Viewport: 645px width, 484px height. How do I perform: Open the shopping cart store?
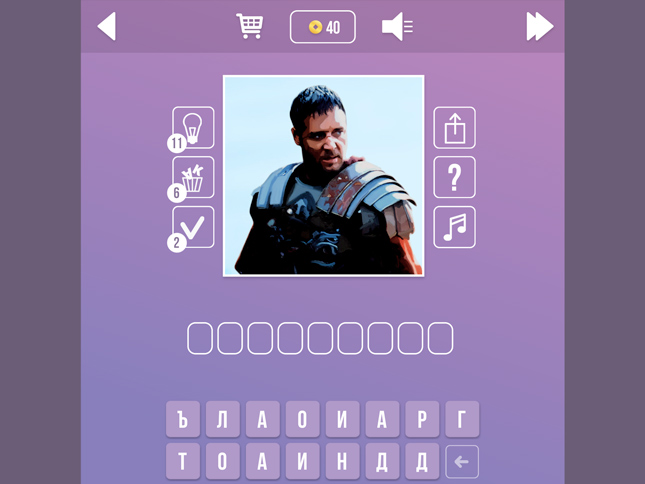(x=250, y=26)
